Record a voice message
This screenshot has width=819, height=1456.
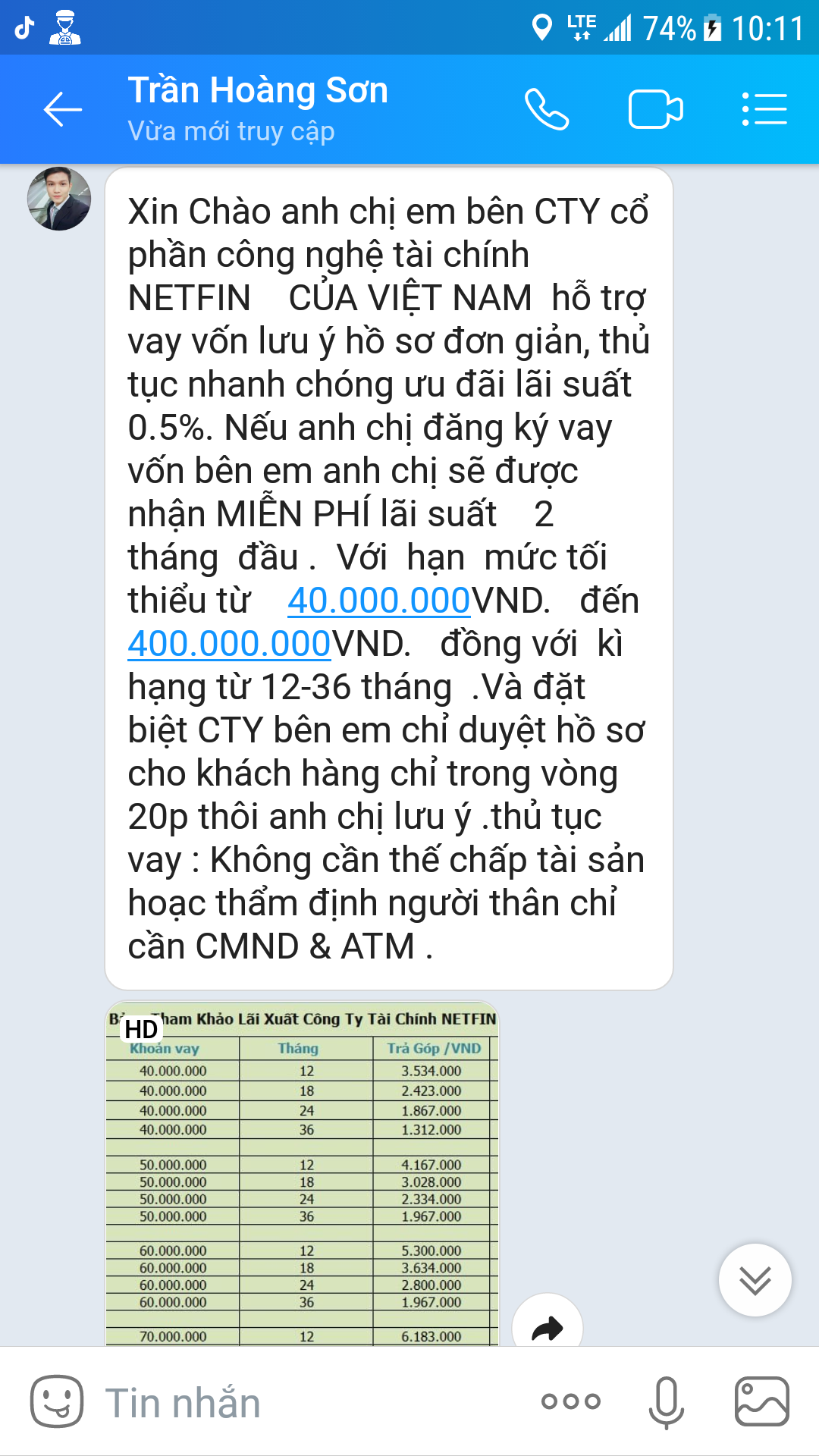pyautogui.click(x=667, y=1401)
